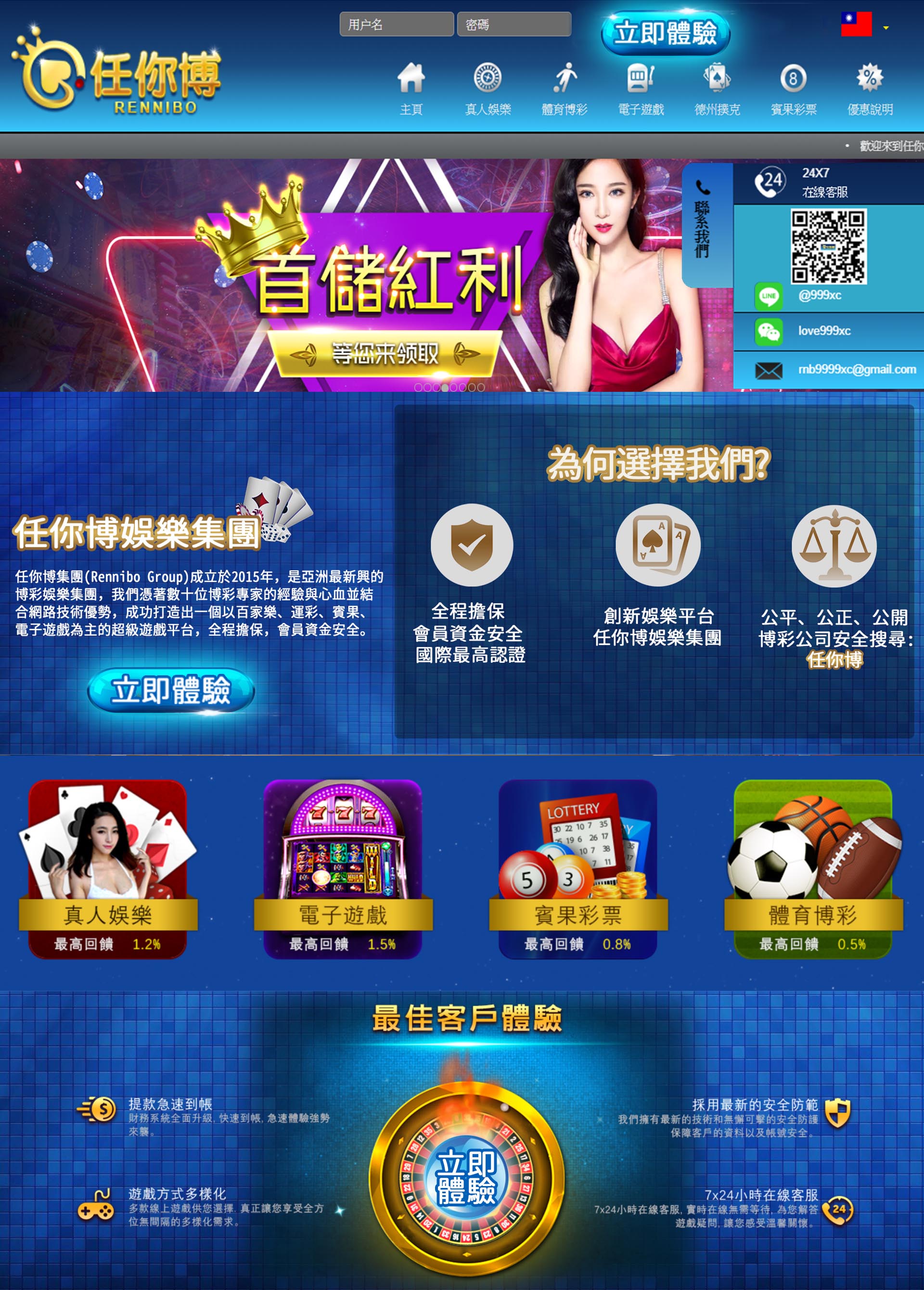This screenshot has height=1290, width=924.
Task: Open the 體育博彩 nav item
Action: [x=564, y=89]
